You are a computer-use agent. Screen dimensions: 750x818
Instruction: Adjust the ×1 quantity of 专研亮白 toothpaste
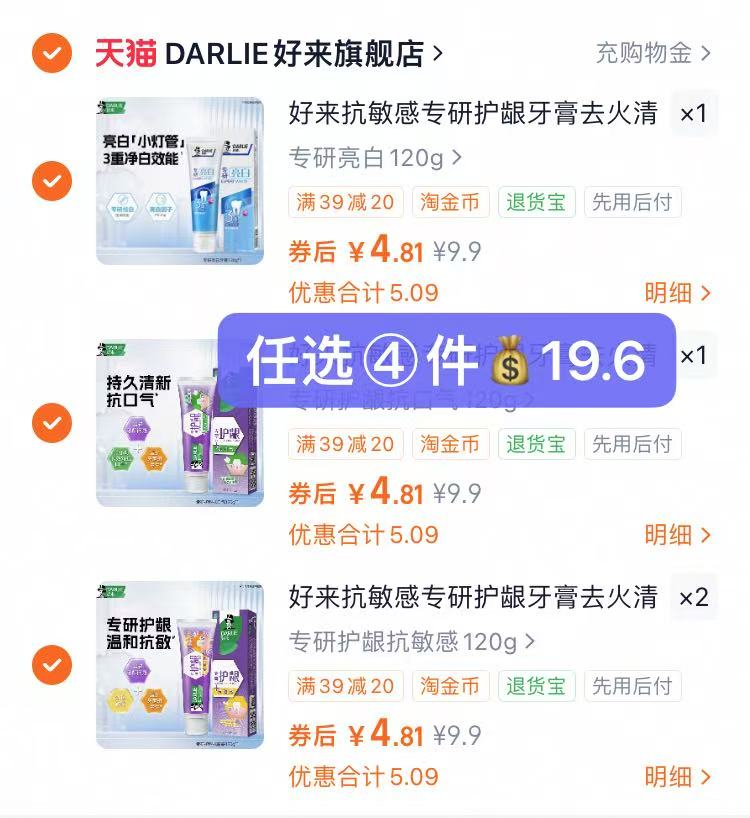692,114
